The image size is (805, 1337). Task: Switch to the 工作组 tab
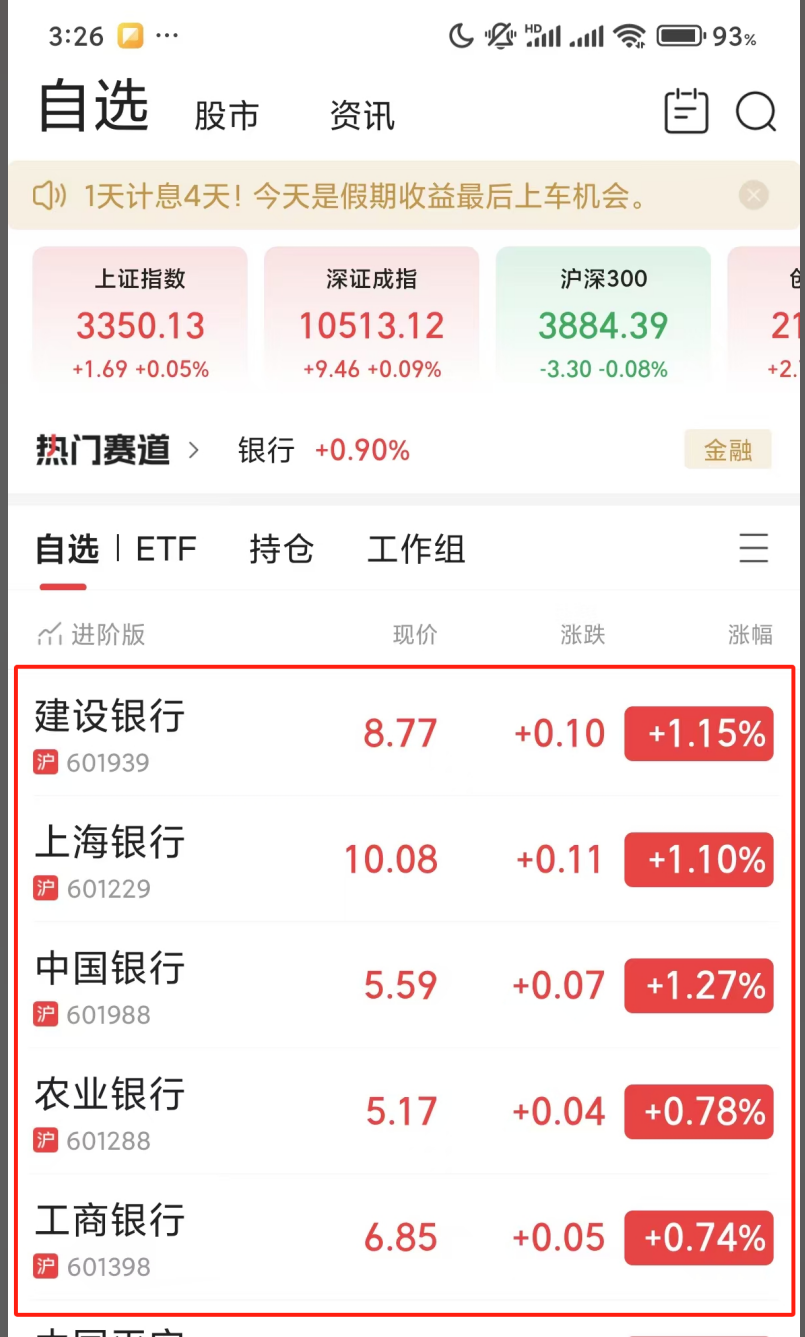click(x=416, y=549)
